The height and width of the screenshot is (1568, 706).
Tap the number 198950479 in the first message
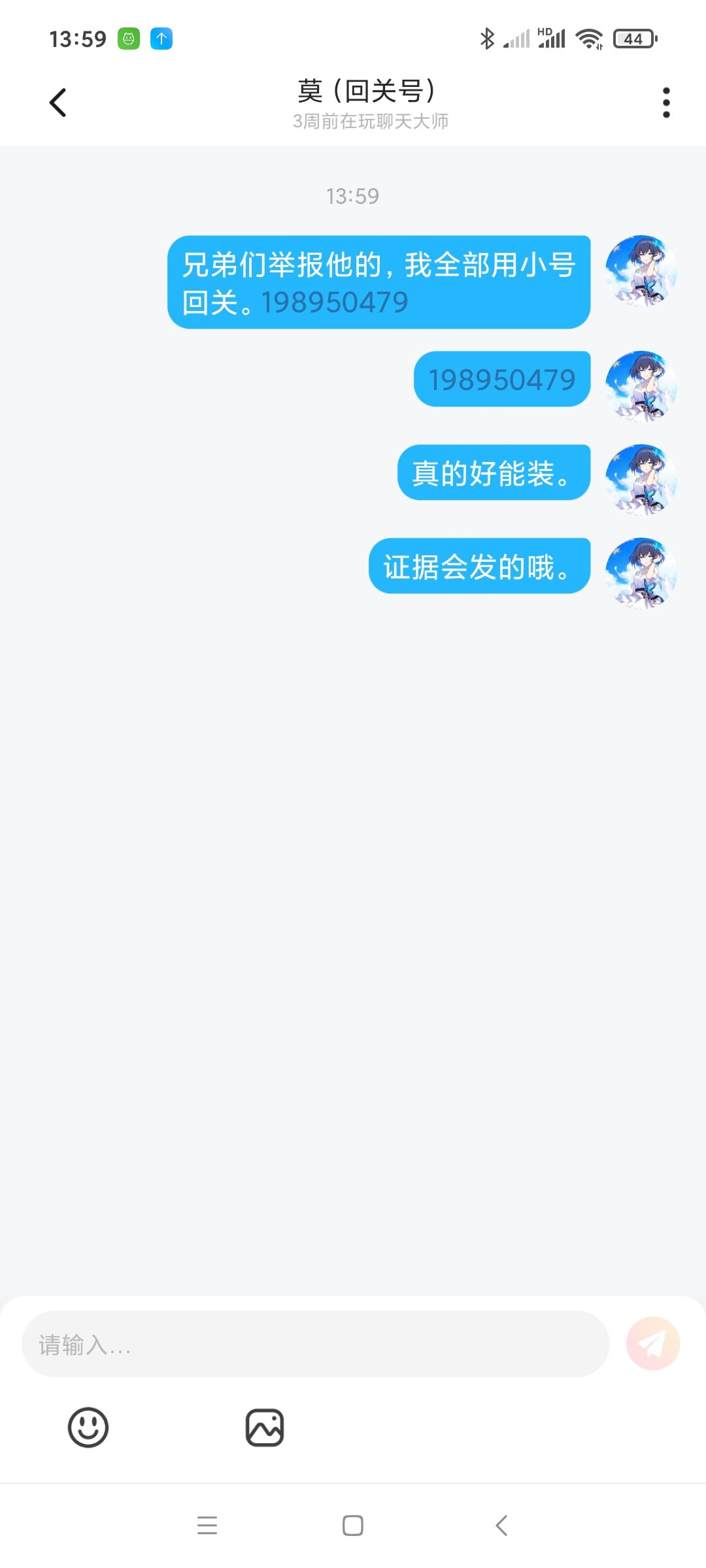coord(335,302)
